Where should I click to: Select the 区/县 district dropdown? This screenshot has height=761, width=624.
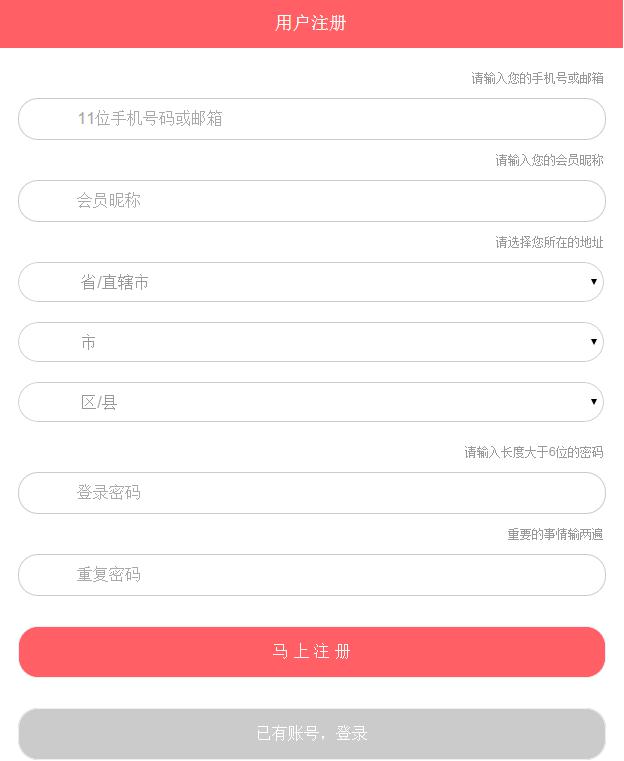312,402
